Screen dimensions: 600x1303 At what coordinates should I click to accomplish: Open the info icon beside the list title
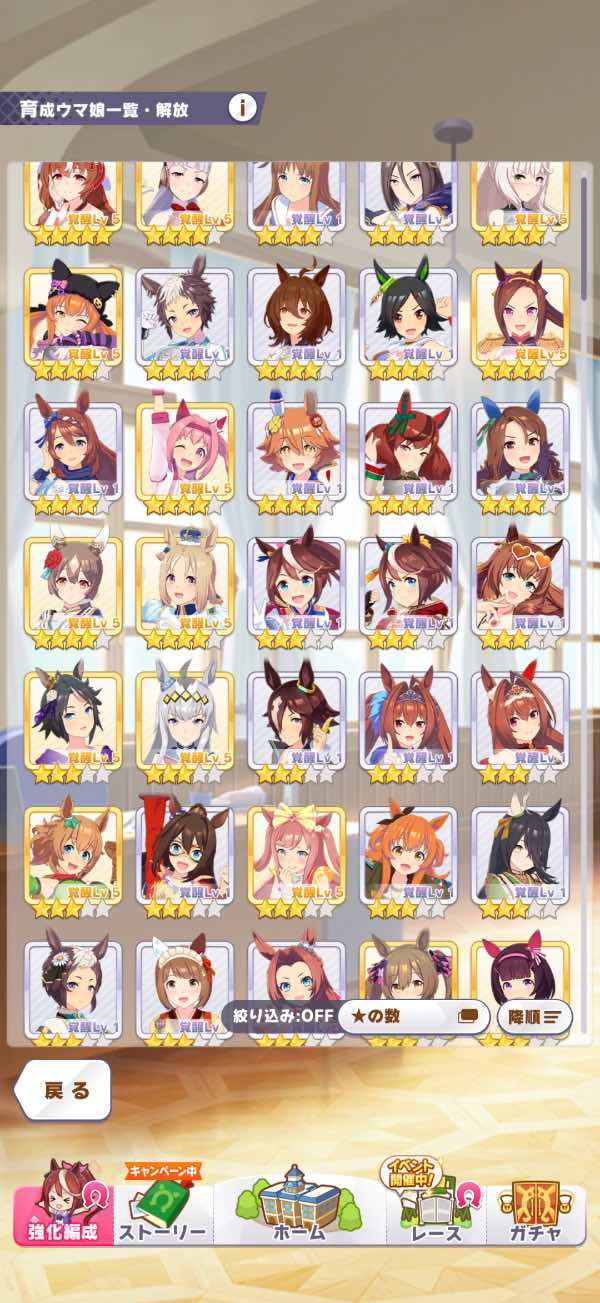coord(242,108)
